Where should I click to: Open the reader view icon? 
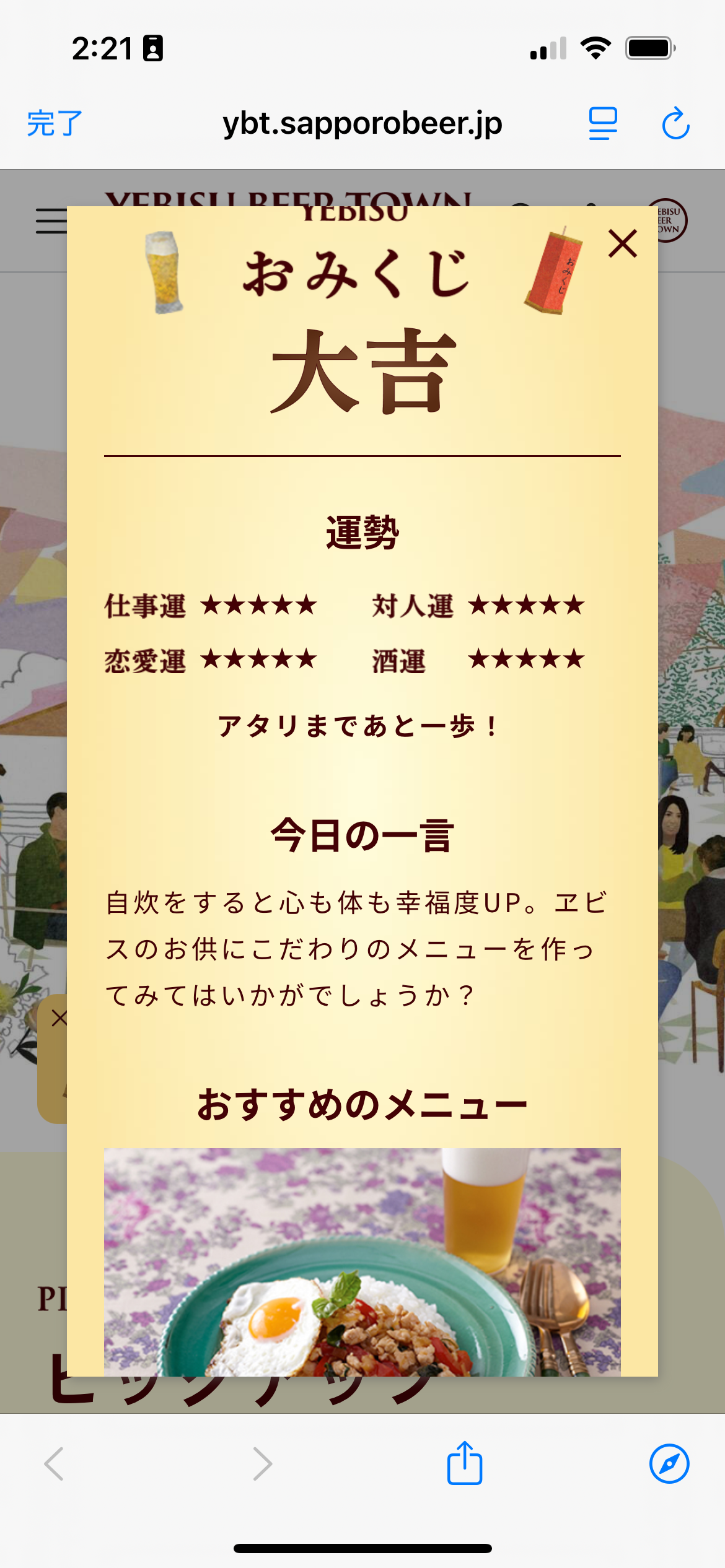[602, 123]
